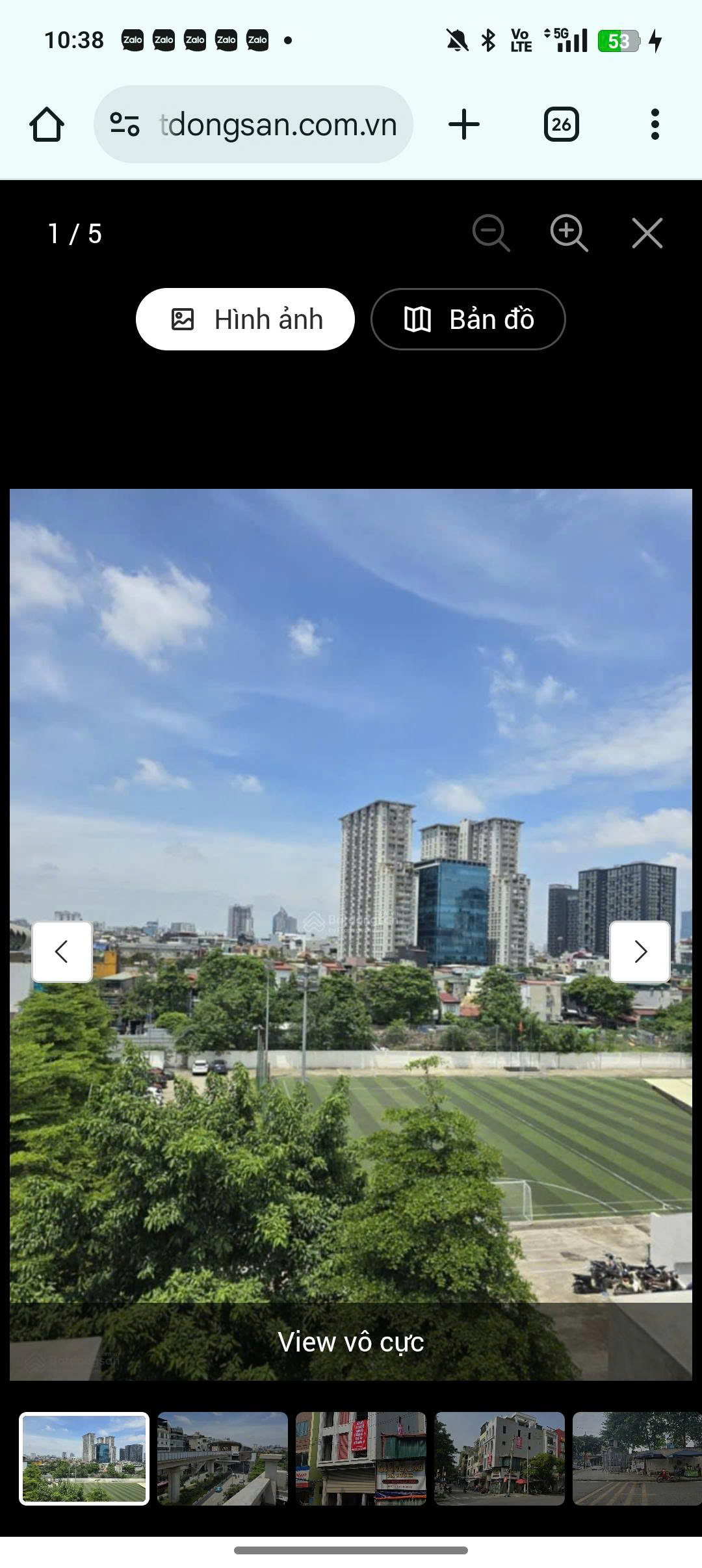Select the last partially visible thumbnail
This screenshot has height=1568, width=702.
[x=637, y=1458]
